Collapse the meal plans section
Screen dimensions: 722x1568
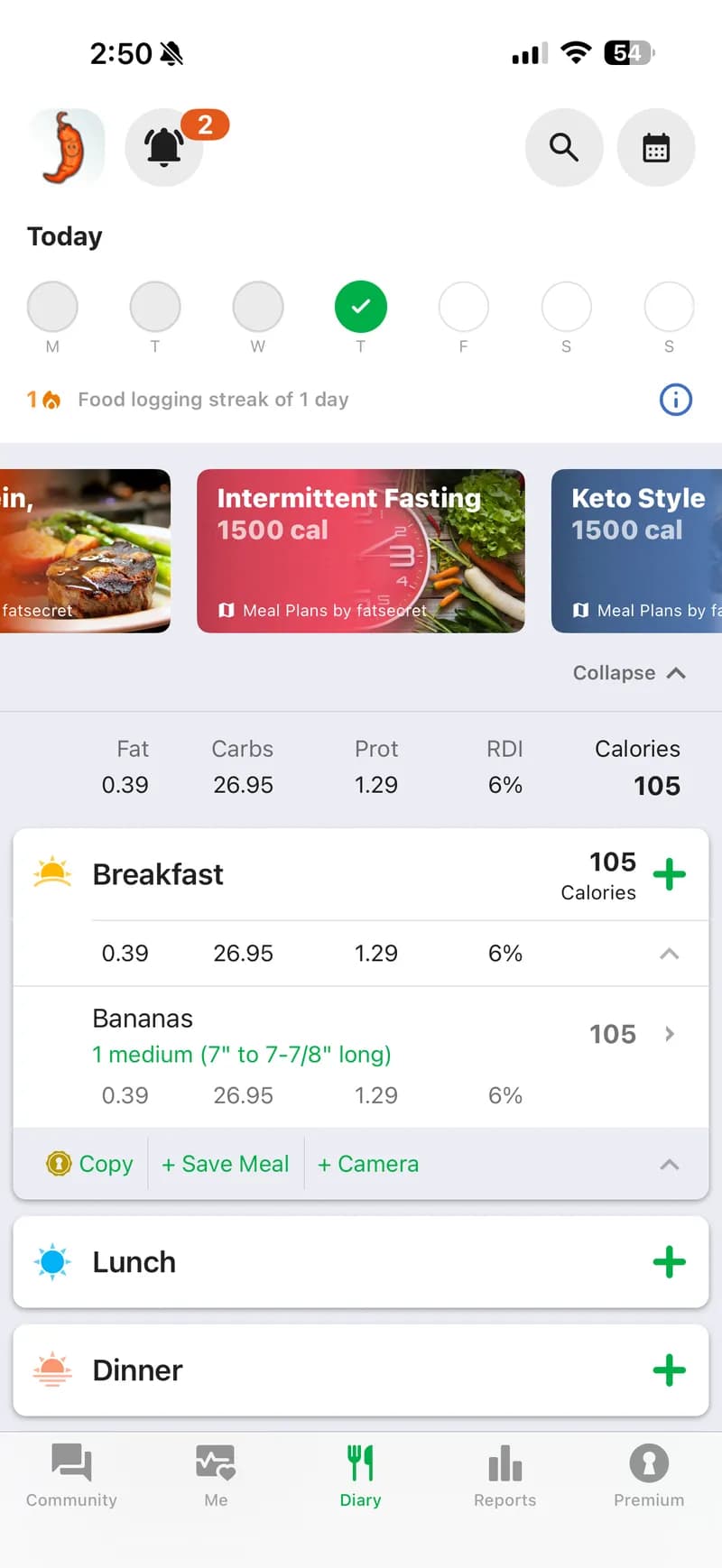629,672
